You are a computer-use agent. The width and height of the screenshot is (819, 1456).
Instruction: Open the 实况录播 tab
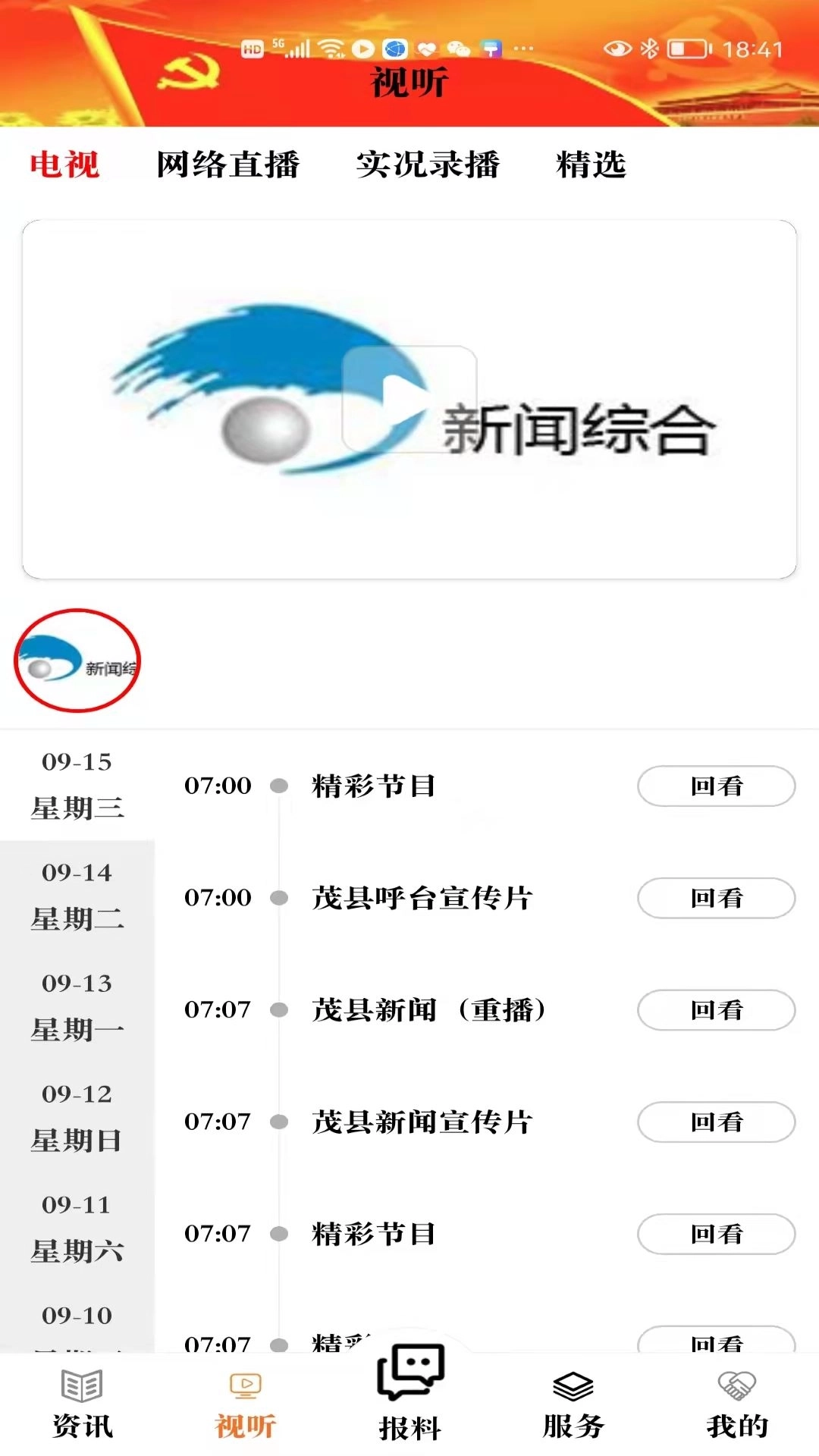[x=430, y=165]
